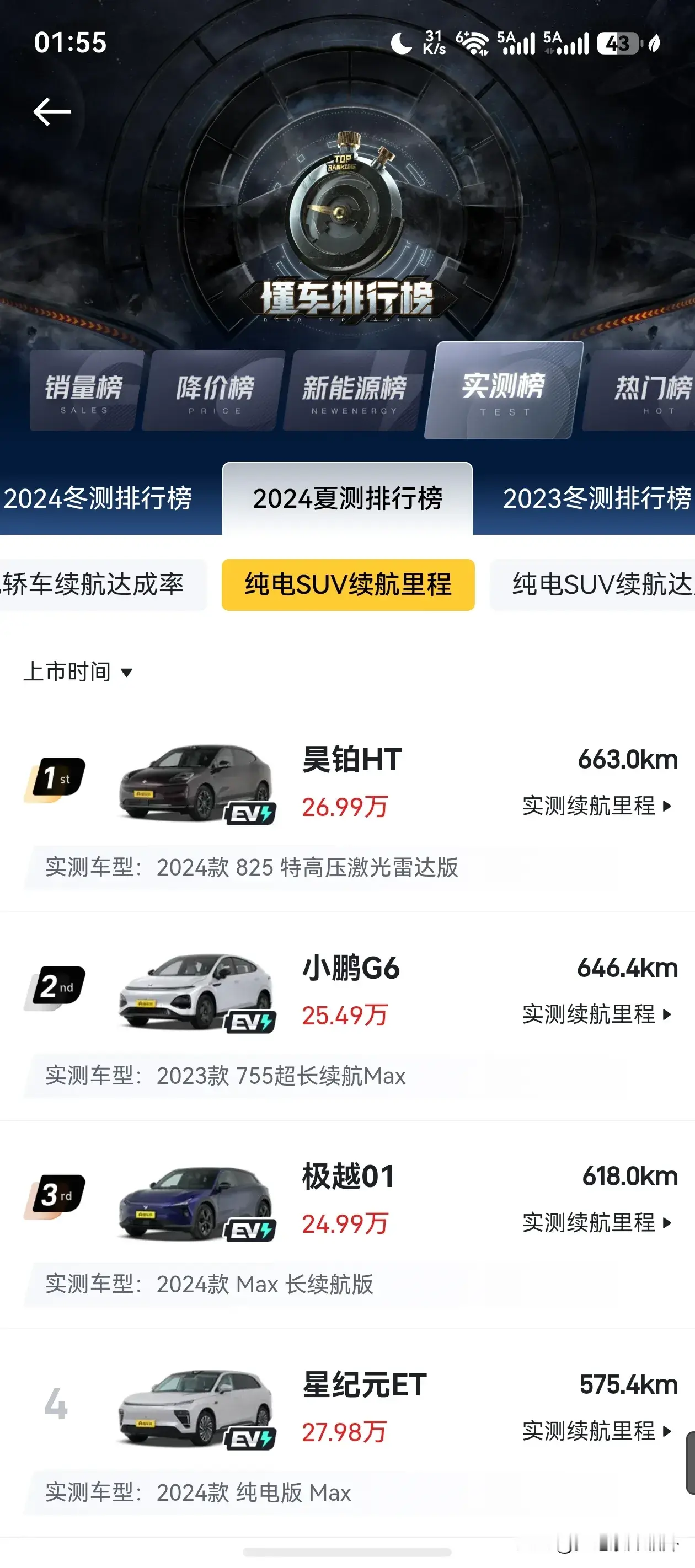This screenshot has height=1568, width=695.
Task: Switch to 2024冬测排行榜
Action: tap(98, 498)
